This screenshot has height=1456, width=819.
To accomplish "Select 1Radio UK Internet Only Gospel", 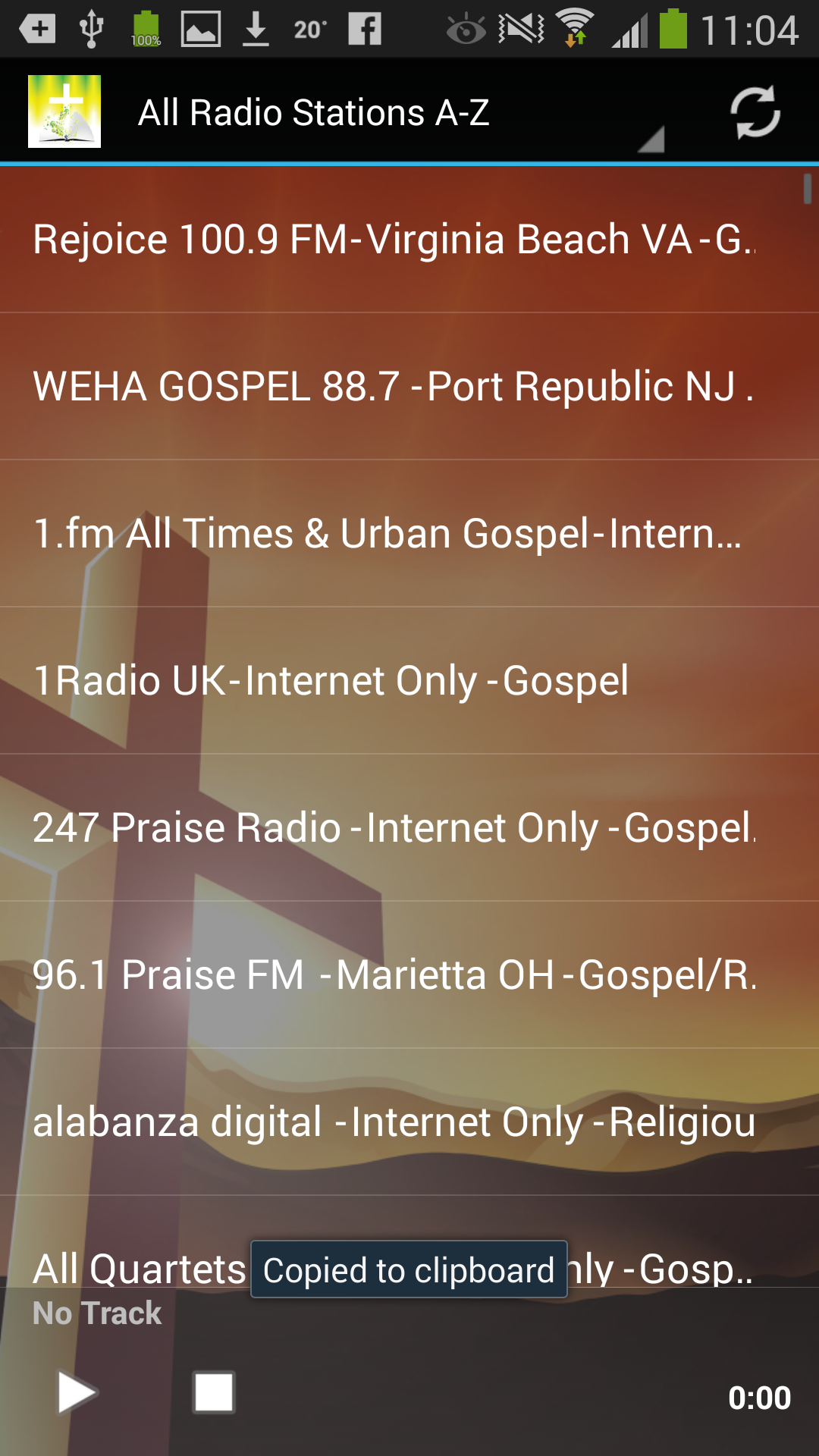I will coord(330,681).
